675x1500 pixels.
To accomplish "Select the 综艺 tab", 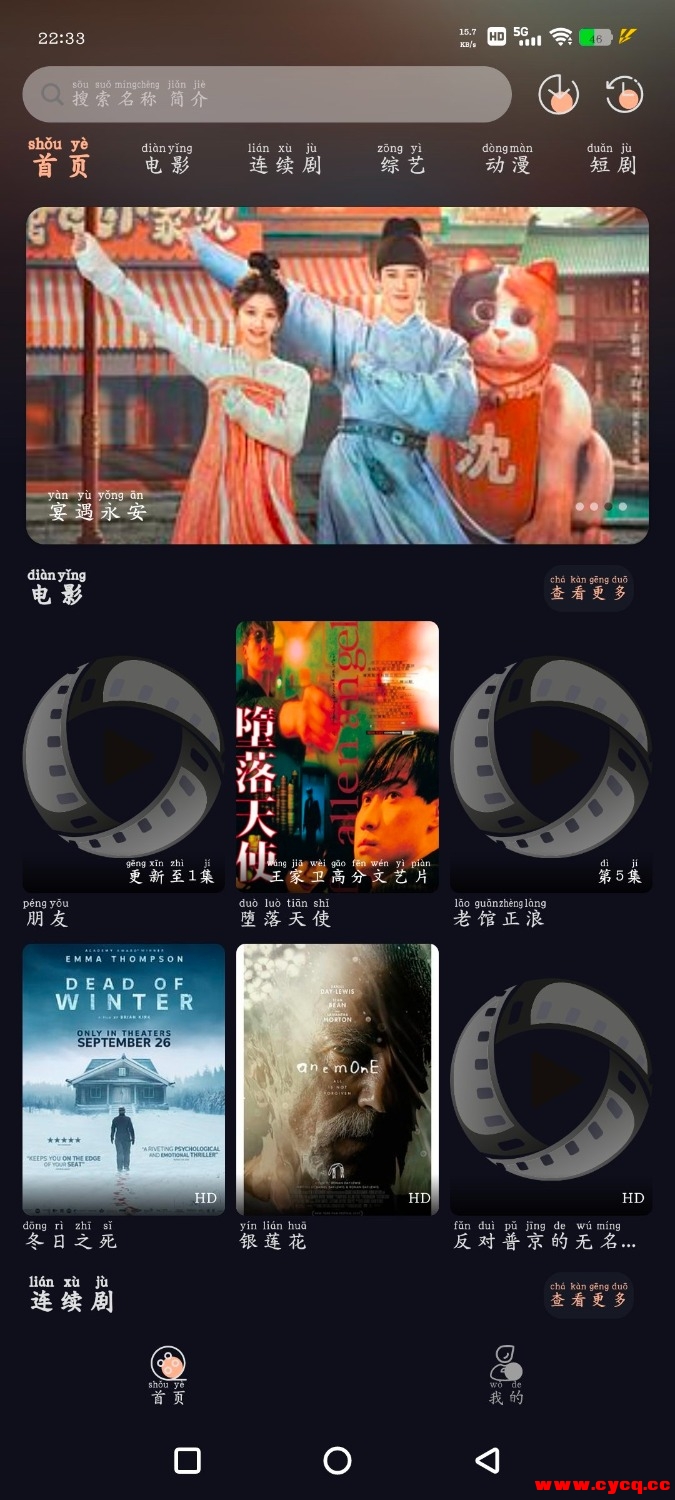I will coord(402,158).
